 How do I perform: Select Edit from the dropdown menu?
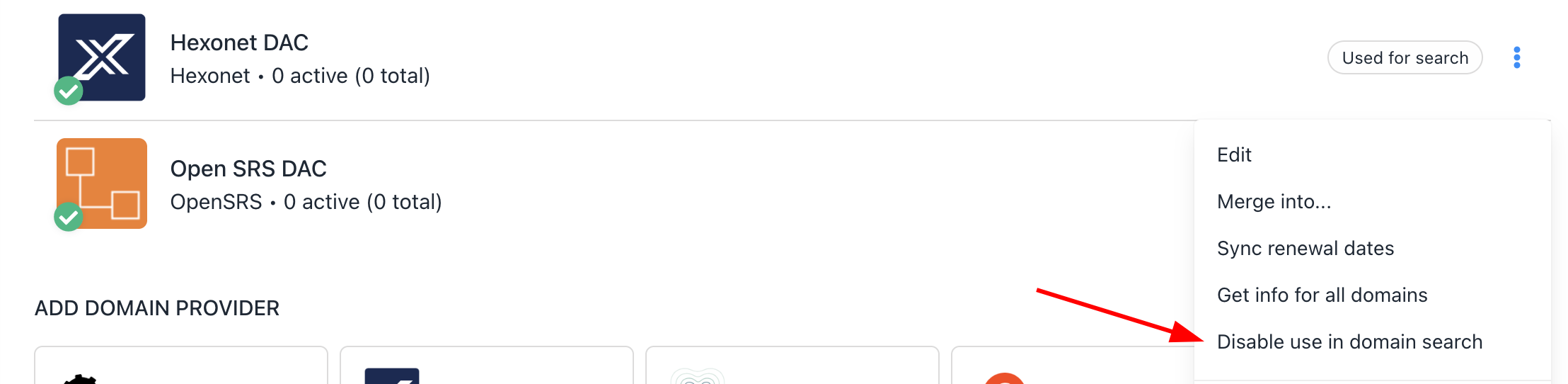[1234, 155]
